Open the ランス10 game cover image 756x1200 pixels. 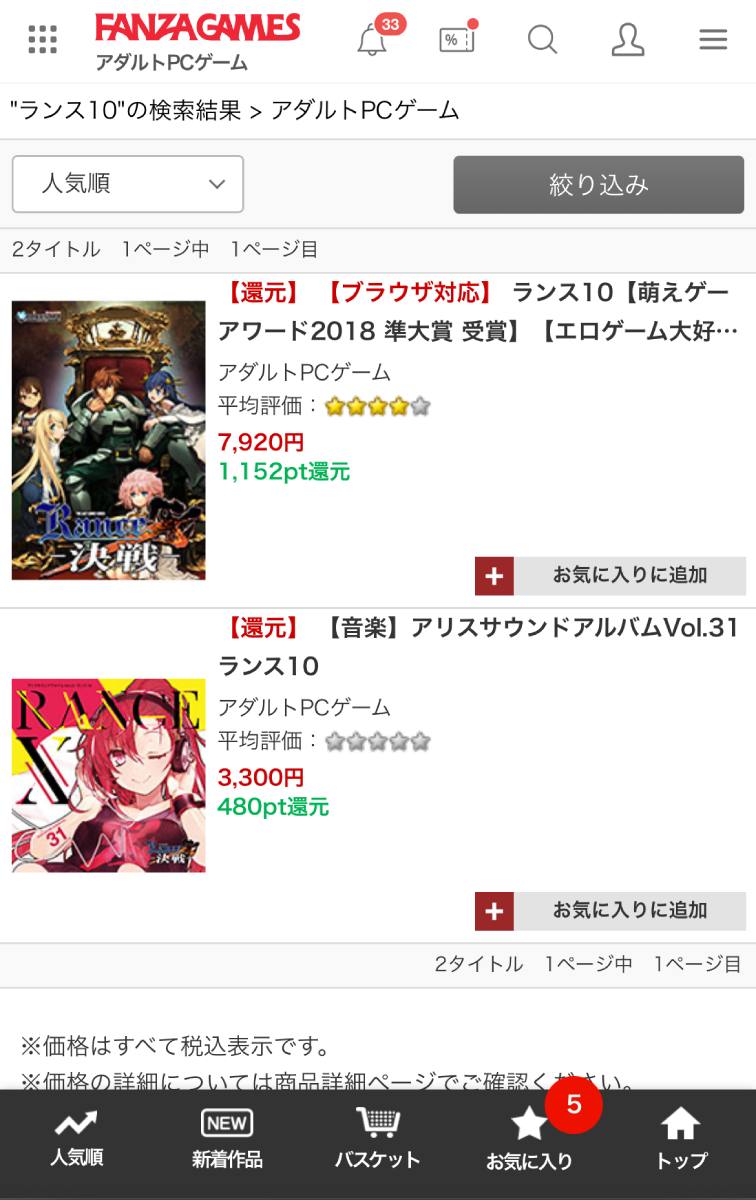click(109, 440)
